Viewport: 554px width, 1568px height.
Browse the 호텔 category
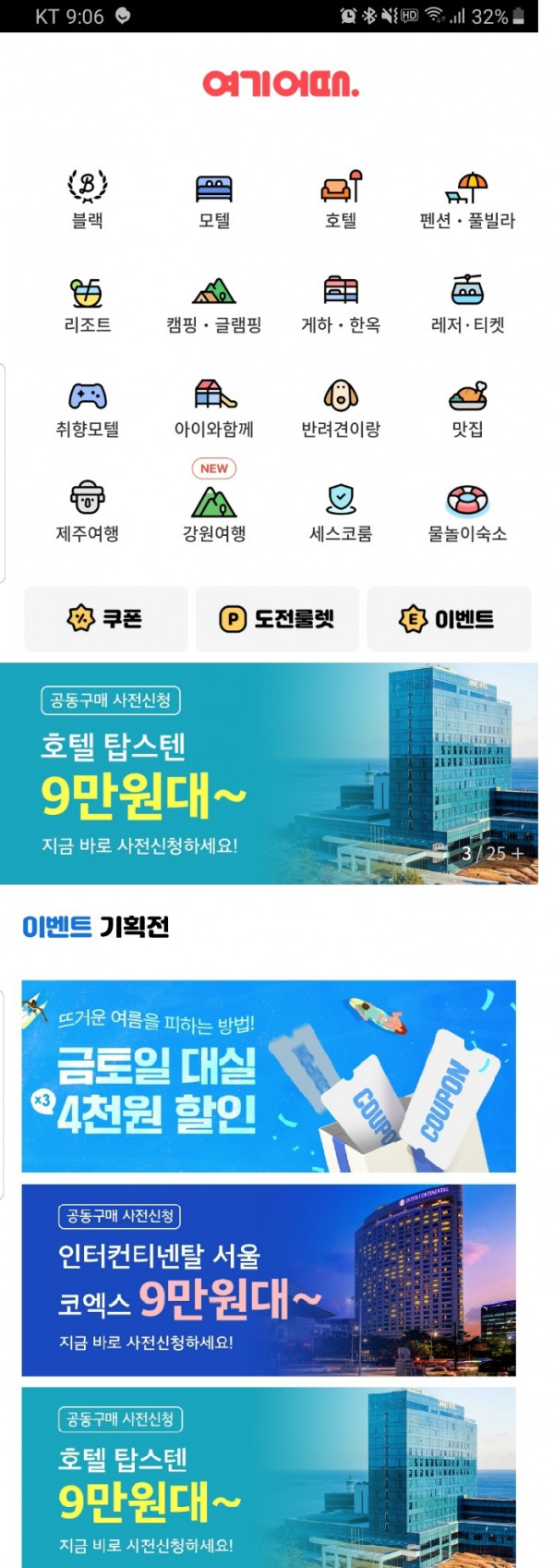pos(341,199)
